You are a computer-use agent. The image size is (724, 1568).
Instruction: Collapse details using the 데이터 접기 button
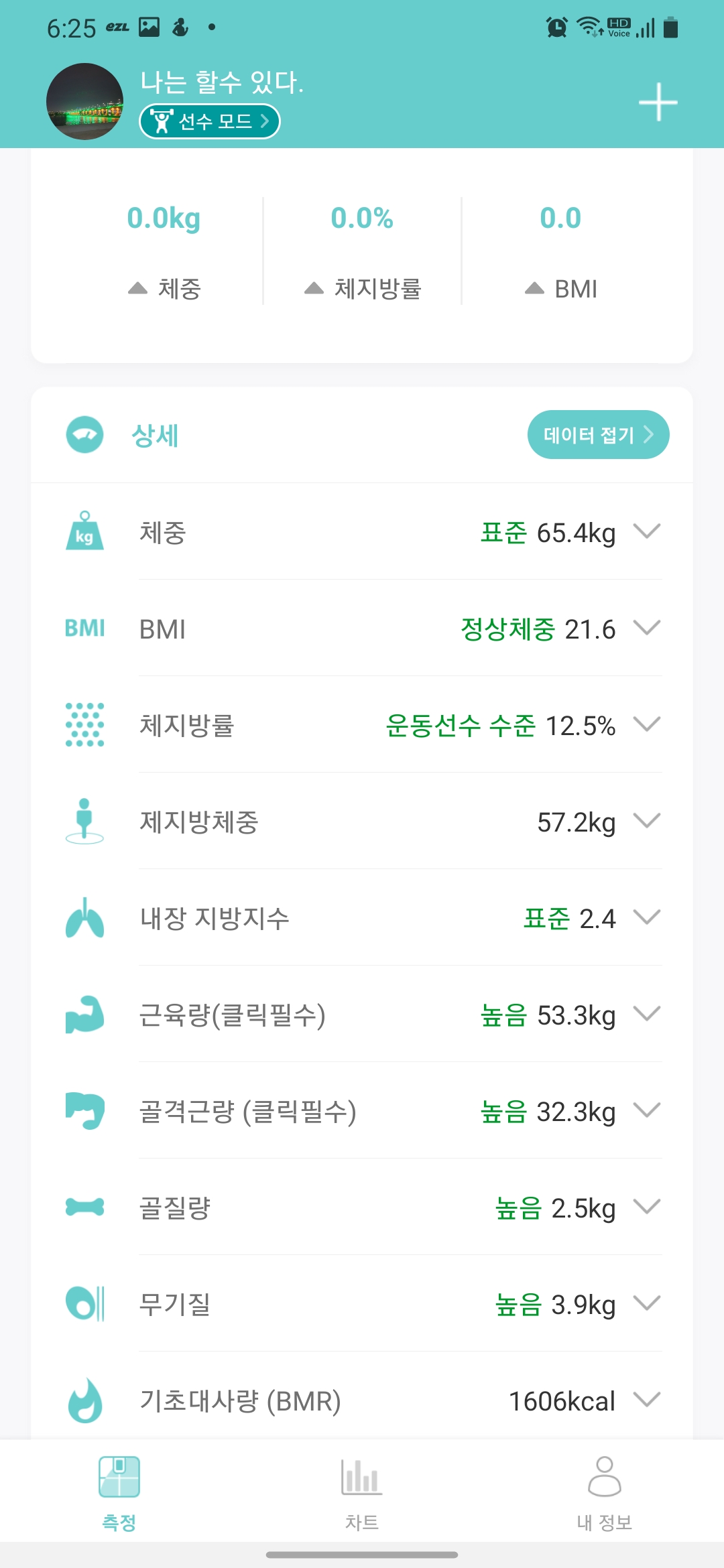(599, 434)
